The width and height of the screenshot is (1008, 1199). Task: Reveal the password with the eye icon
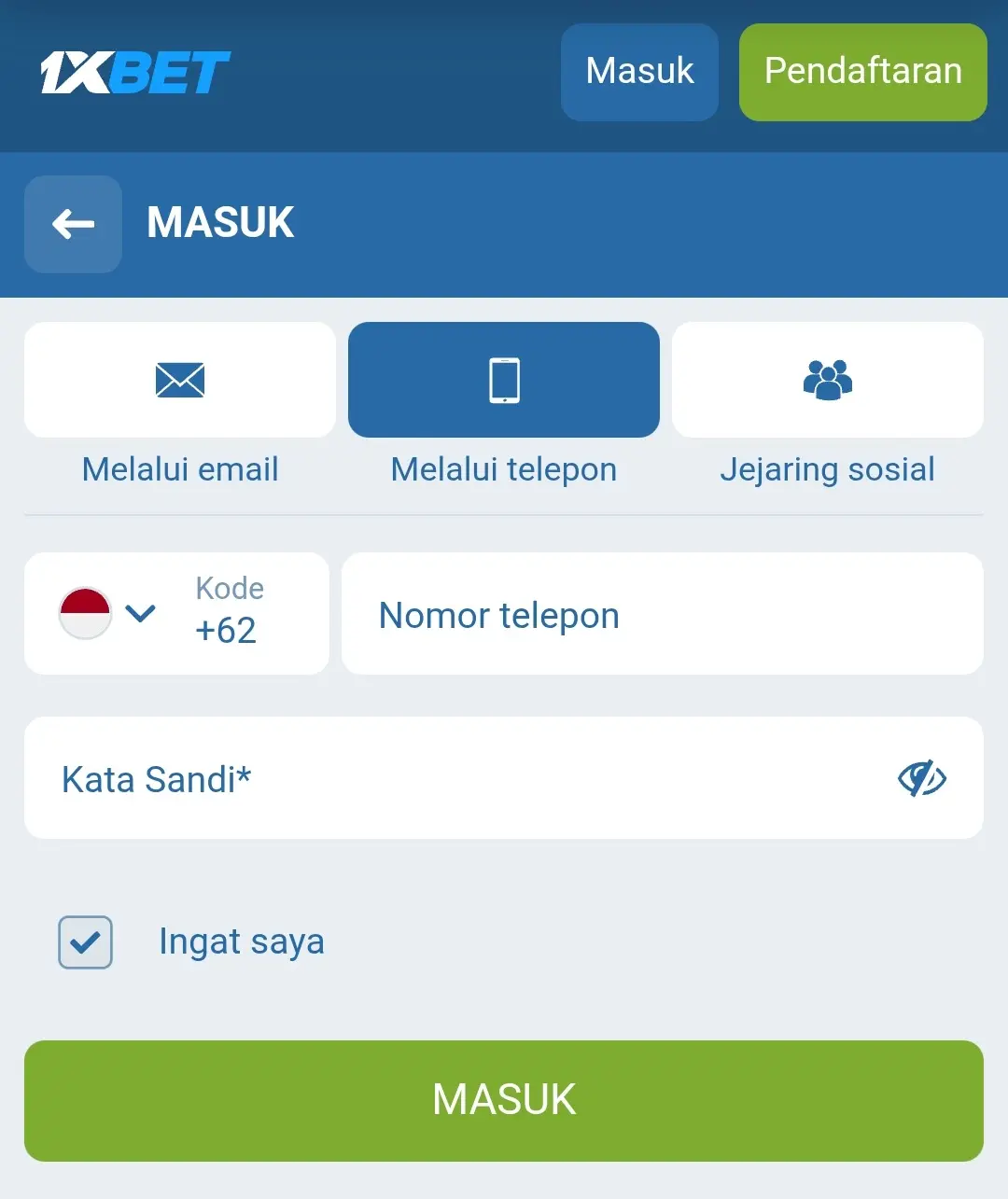[x=923, y=778]
